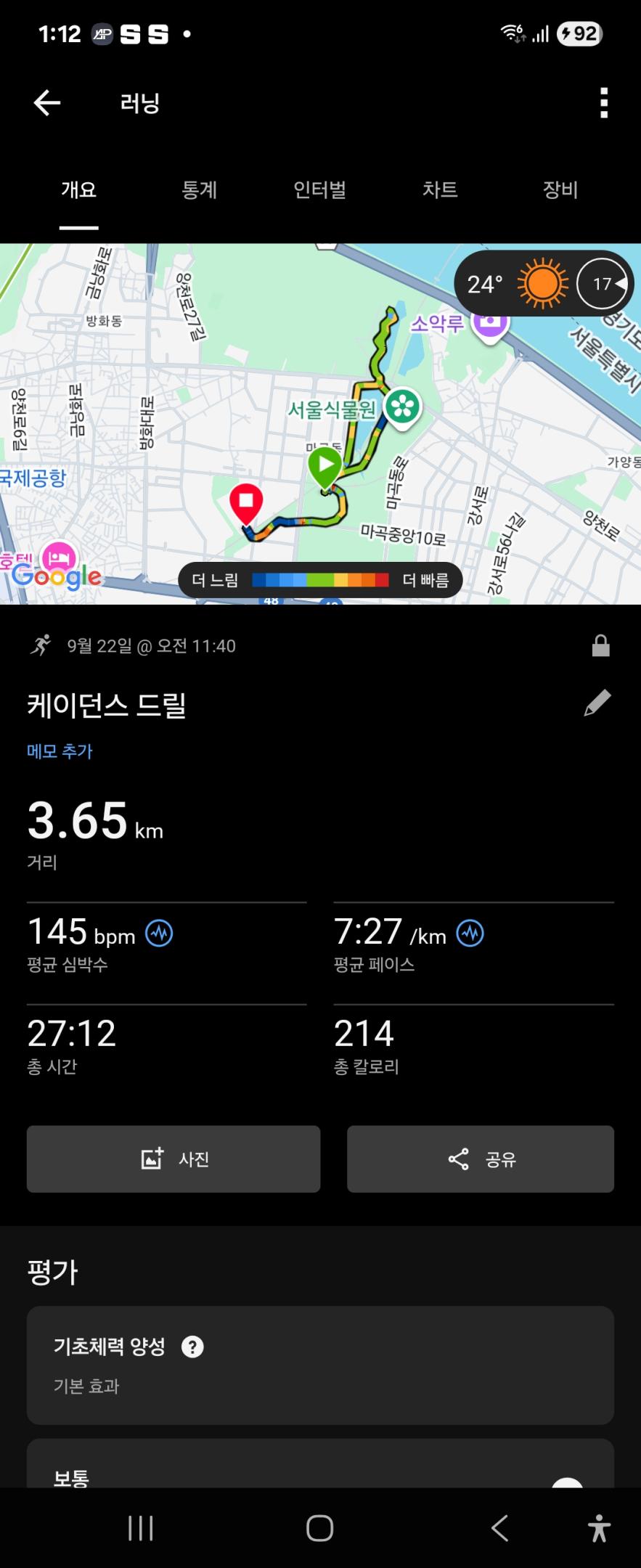Screen dimensions: 641x1568
Task: Go back using the top-left arrow
Action: pyautogui.click(x=47, y=103)
